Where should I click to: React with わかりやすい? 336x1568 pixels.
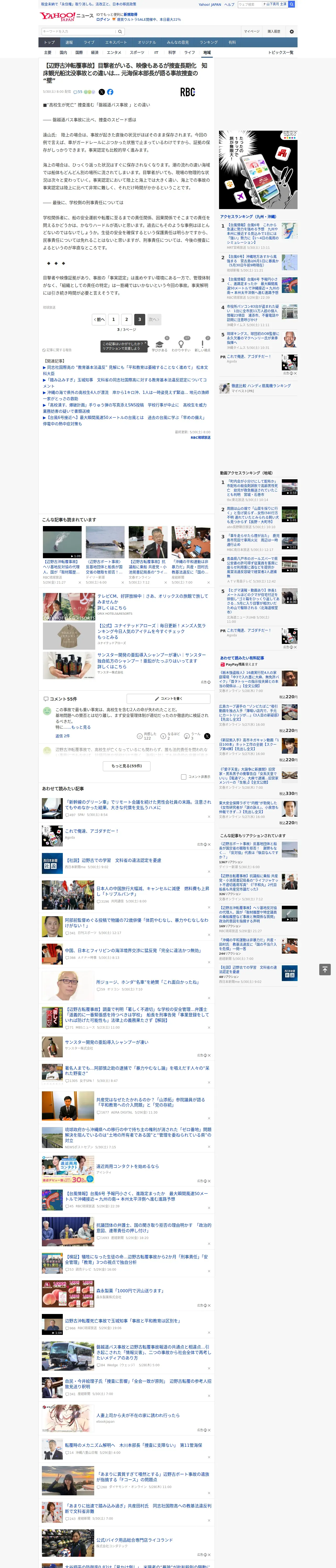[x=181, y=346]
